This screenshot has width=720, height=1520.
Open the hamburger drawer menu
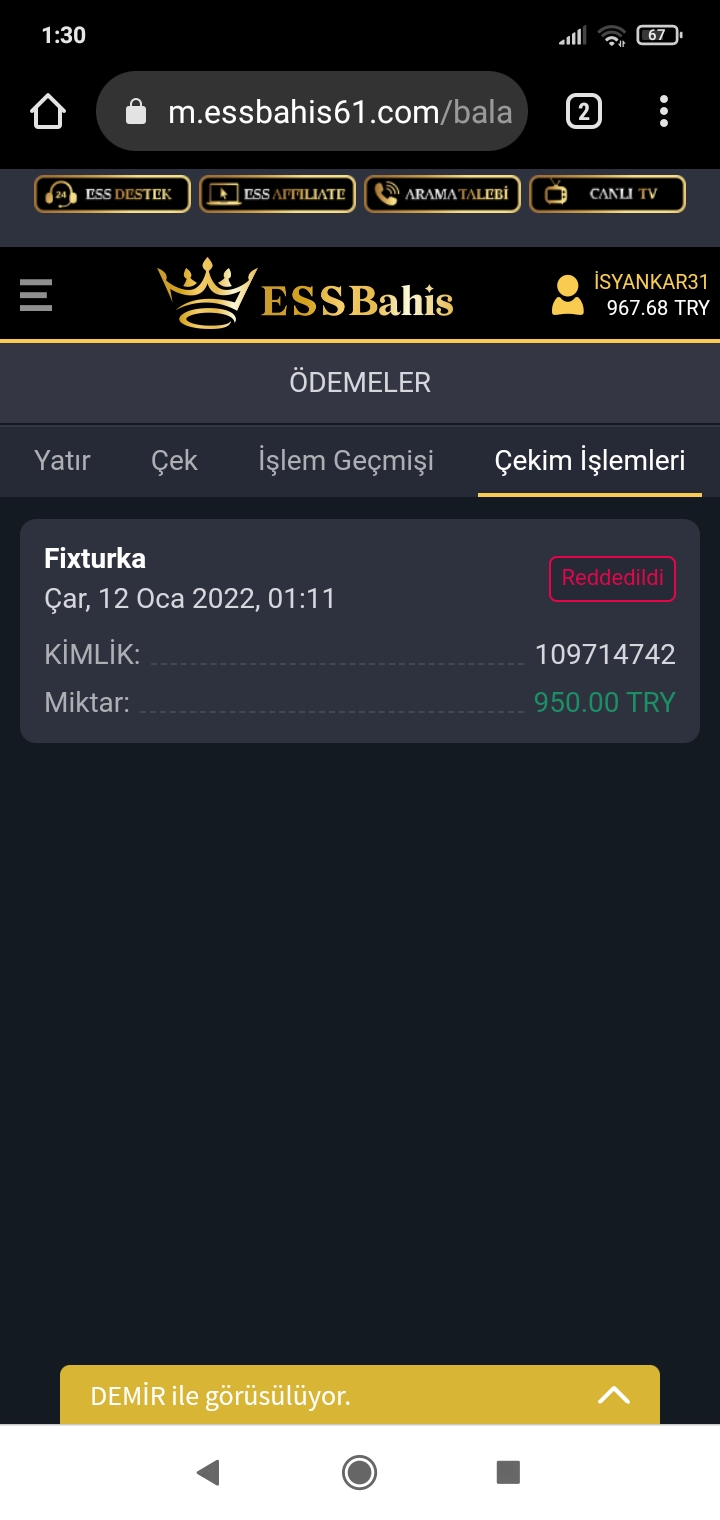tap(35, 296)
